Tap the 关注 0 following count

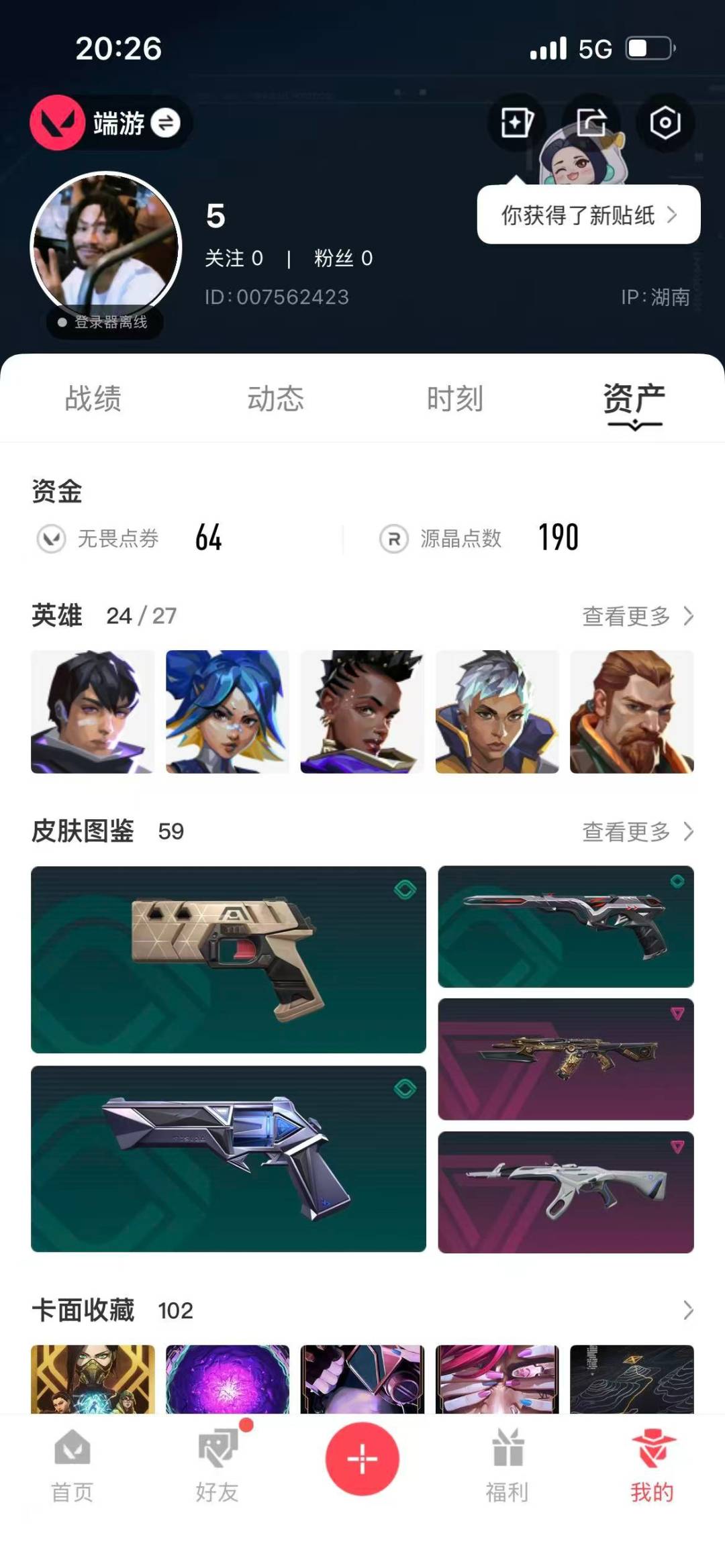click(234, 258)
